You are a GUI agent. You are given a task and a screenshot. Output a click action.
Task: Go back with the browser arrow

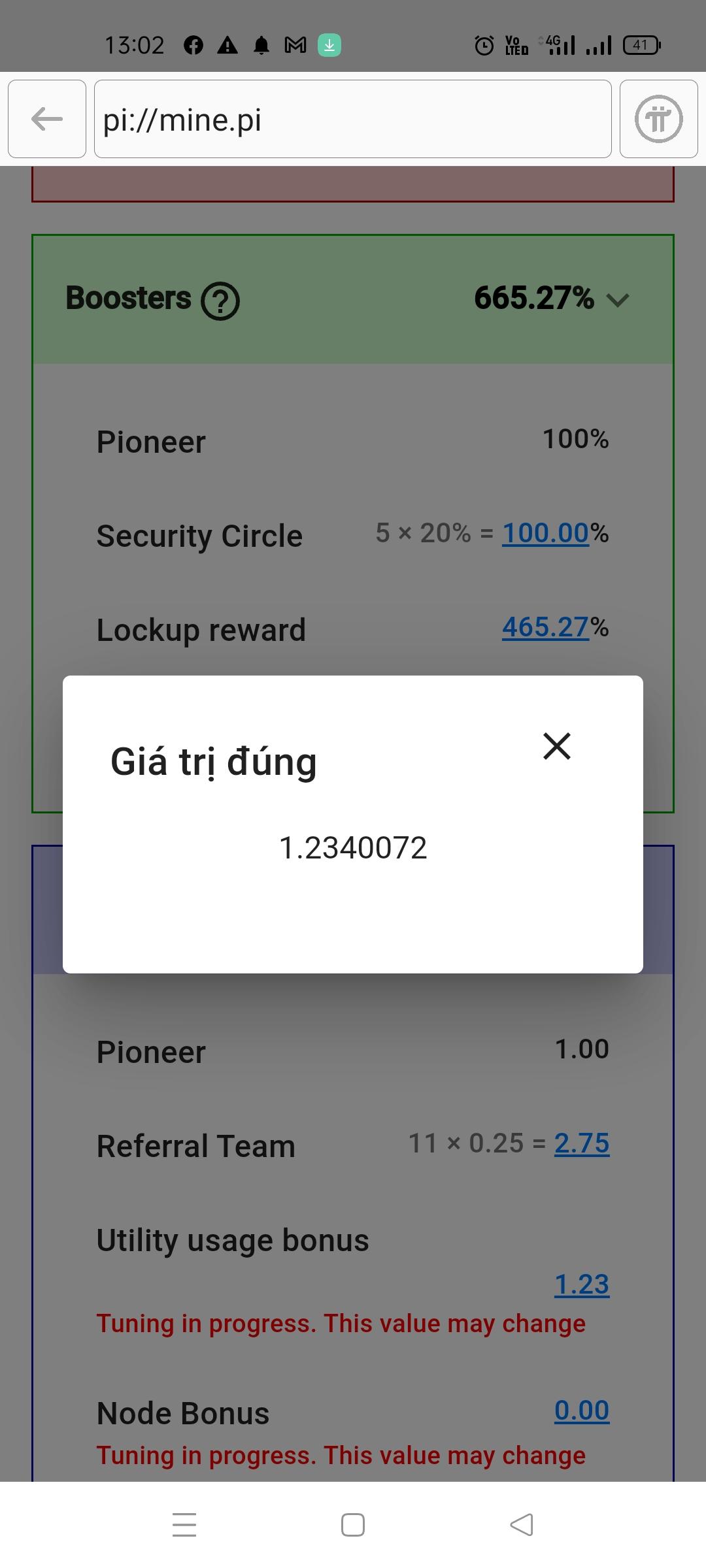[x=47, y=119]
